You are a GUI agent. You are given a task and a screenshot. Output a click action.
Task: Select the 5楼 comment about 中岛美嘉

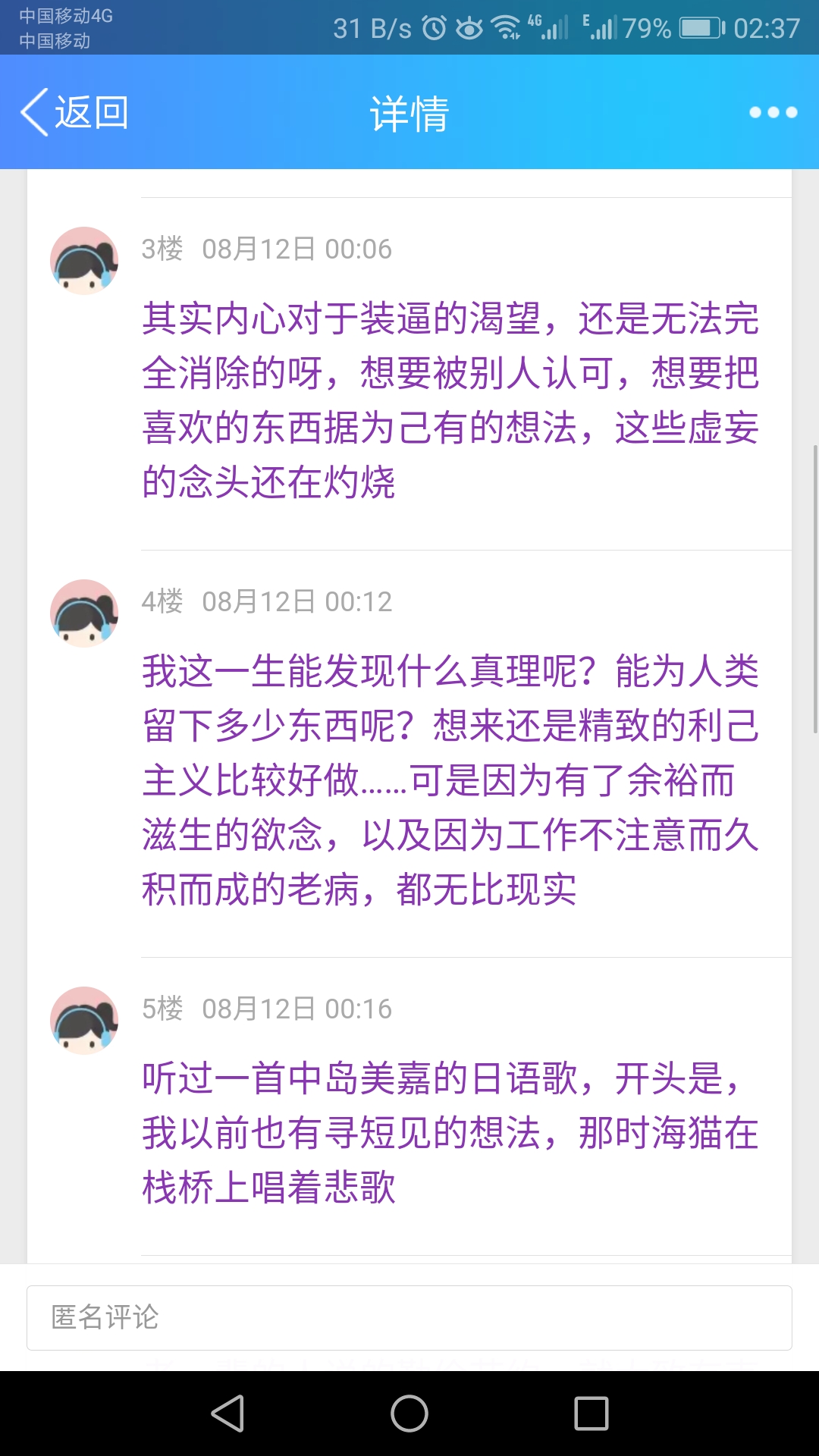pyautogui.click(x=450, y=1132)
